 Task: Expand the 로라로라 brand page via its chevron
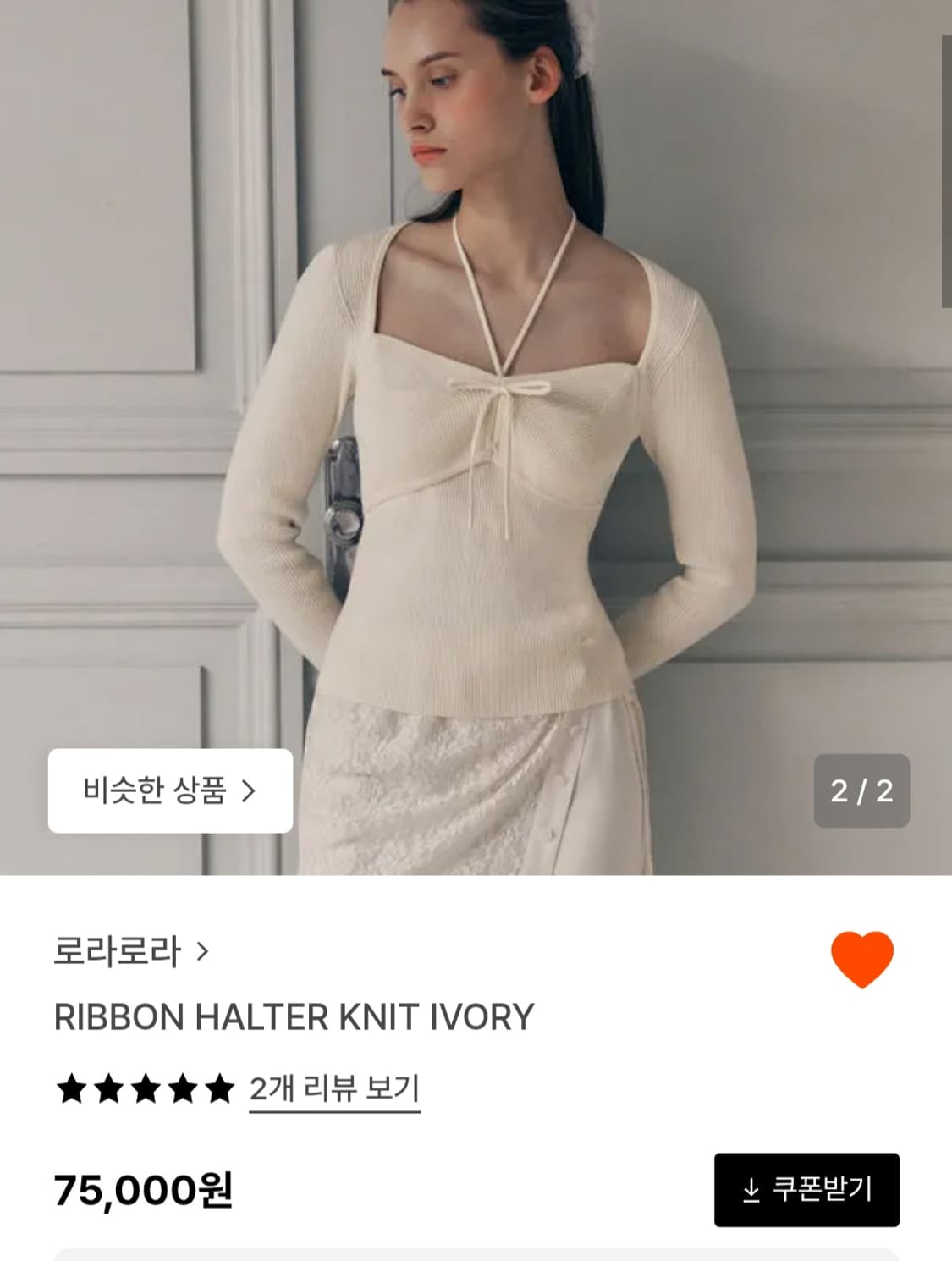pyautogui.click(x=203, y=952)
